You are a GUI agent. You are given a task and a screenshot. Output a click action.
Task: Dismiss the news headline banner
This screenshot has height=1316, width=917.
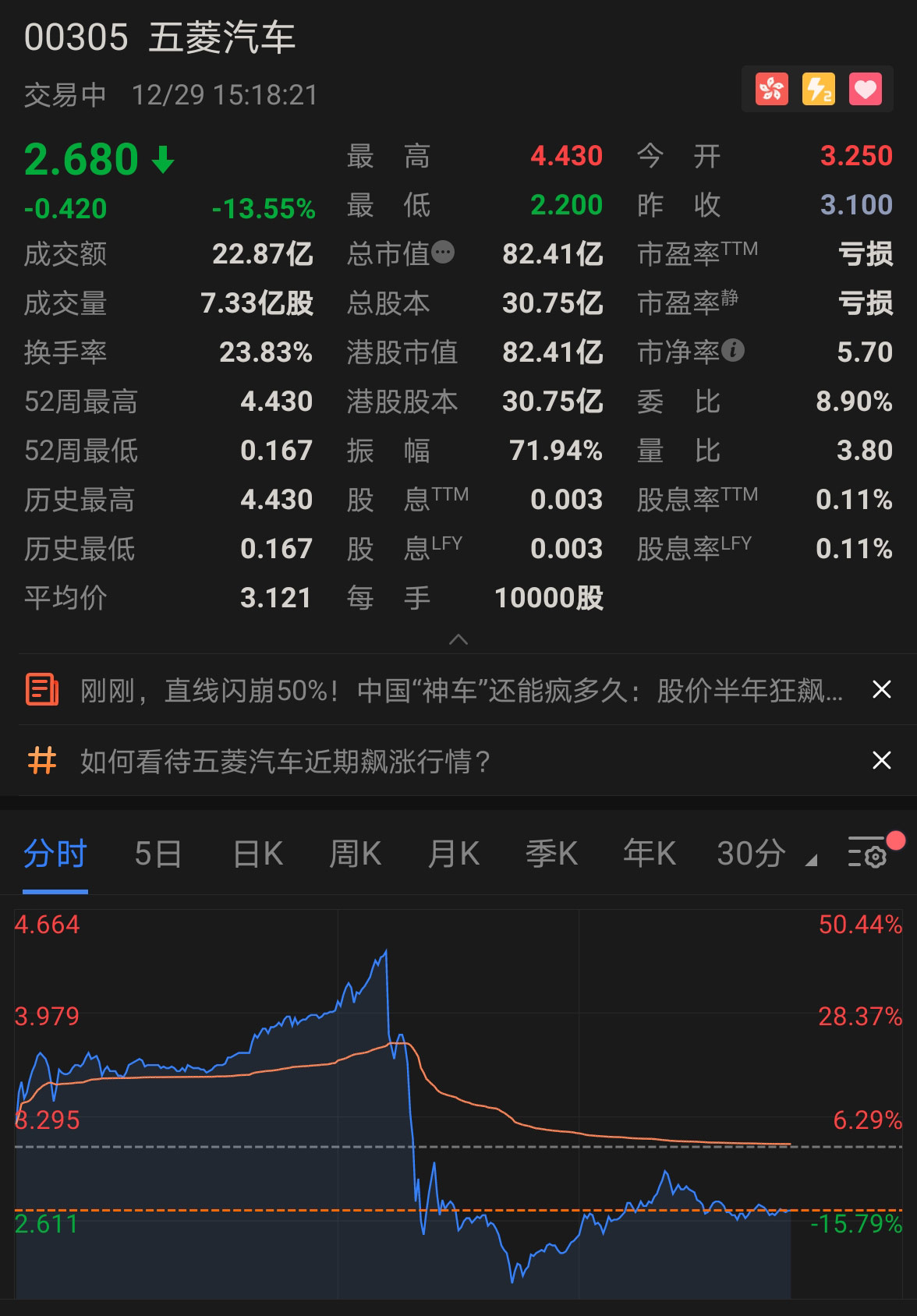click(x=881, y=689)
